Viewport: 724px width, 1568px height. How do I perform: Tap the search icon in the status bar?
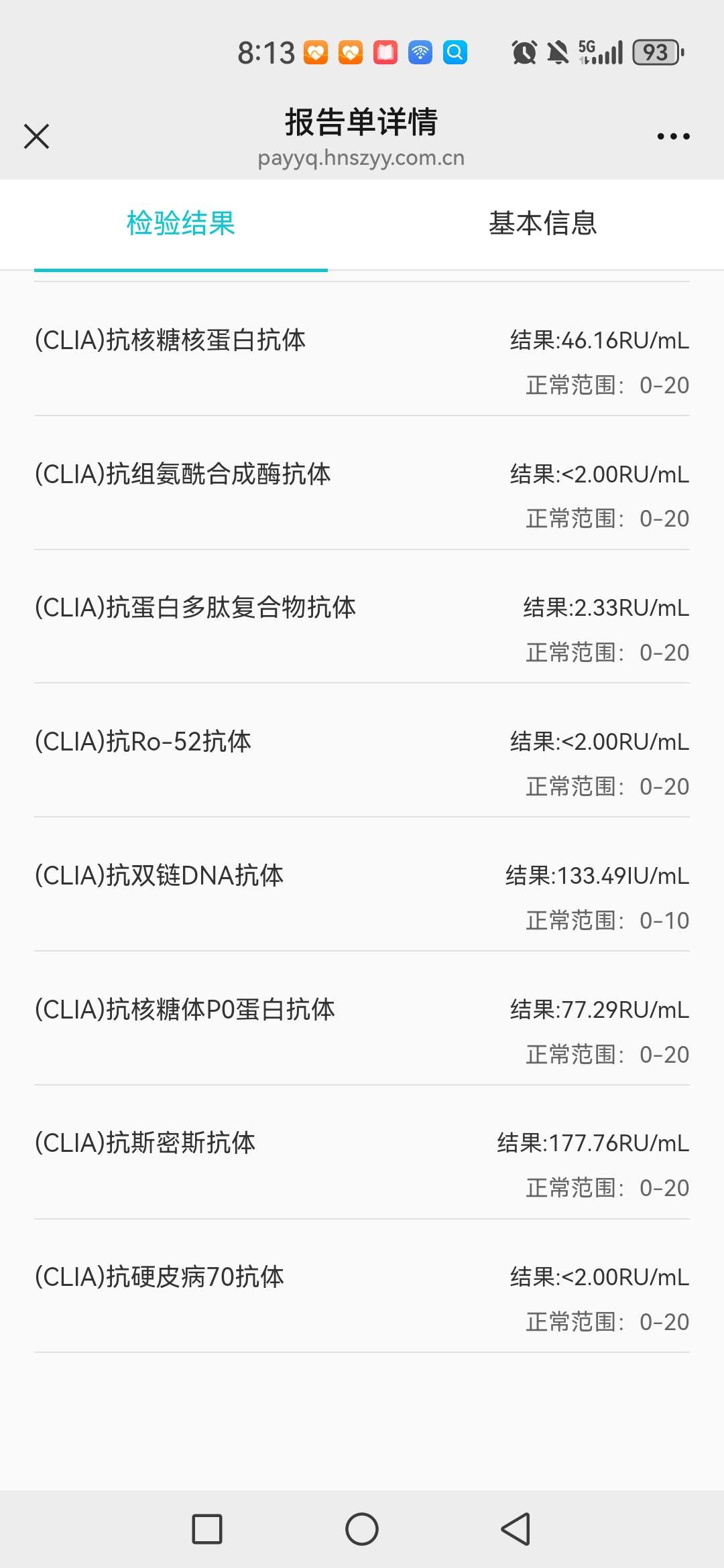(455, 52)
